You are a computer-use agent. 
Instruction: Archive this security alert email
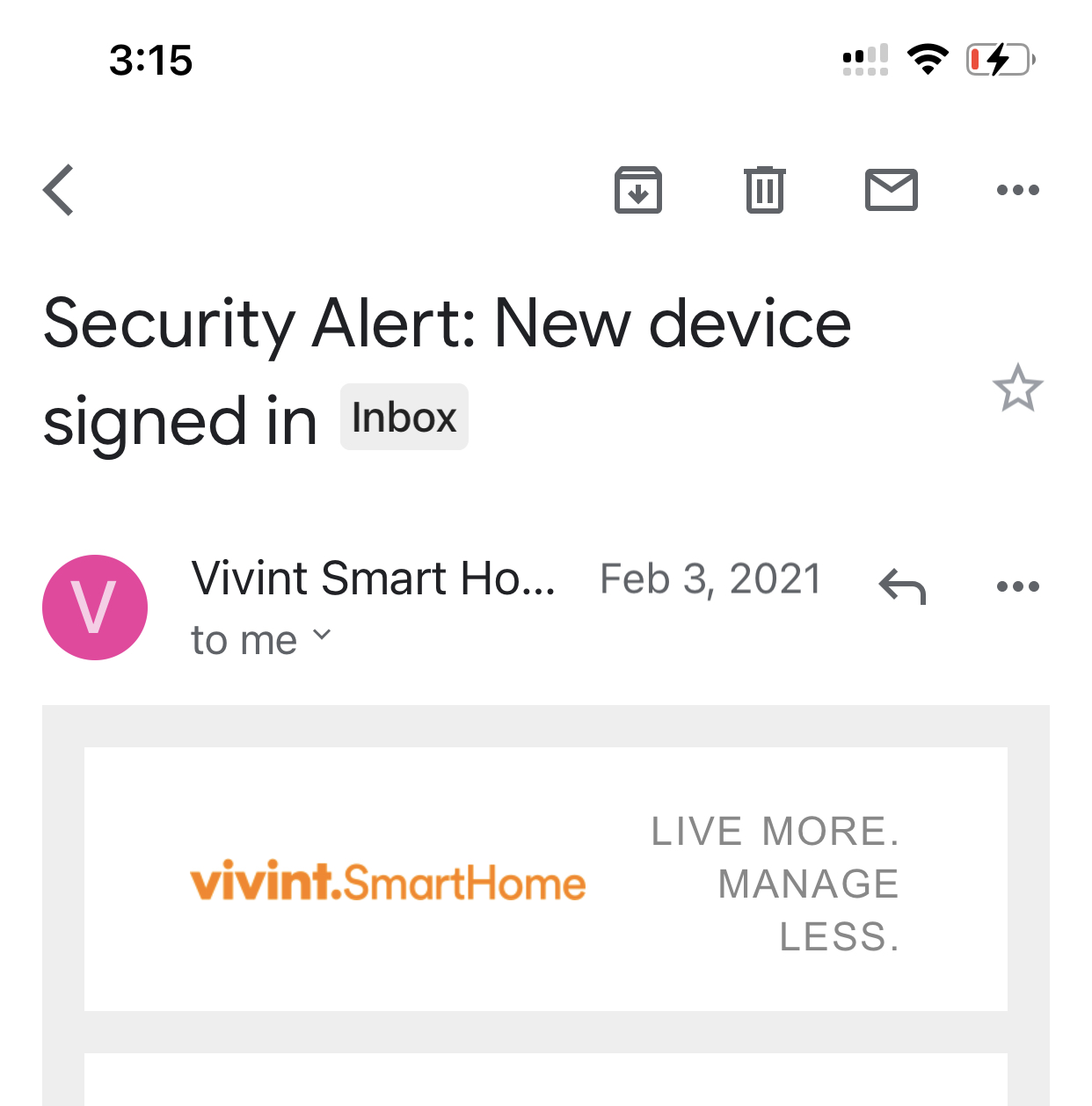click(x=637, y=190)
